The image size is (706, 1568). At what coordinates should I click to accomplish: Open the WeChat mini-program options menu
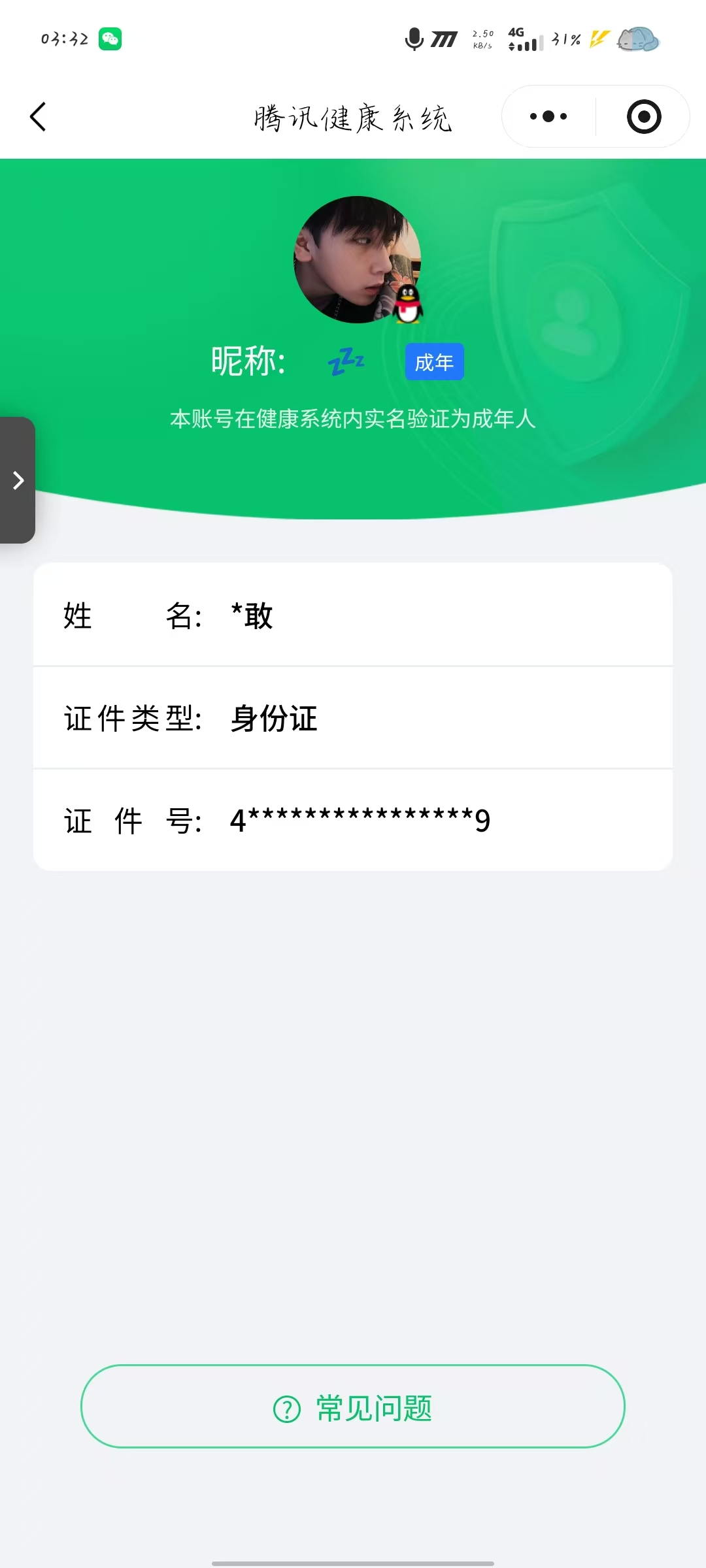[x=548, y=116]
